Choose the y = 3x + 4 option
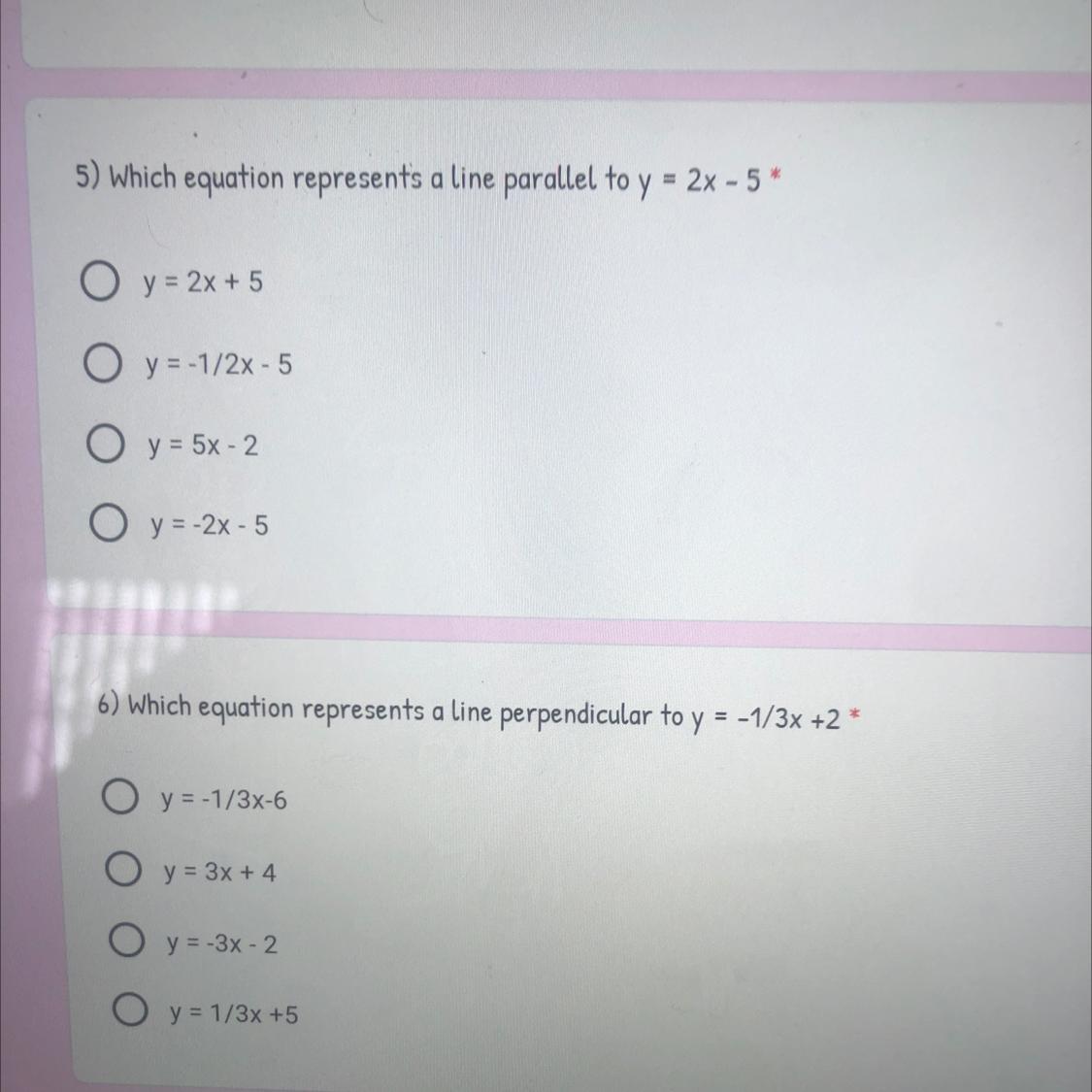 point(122,872)
